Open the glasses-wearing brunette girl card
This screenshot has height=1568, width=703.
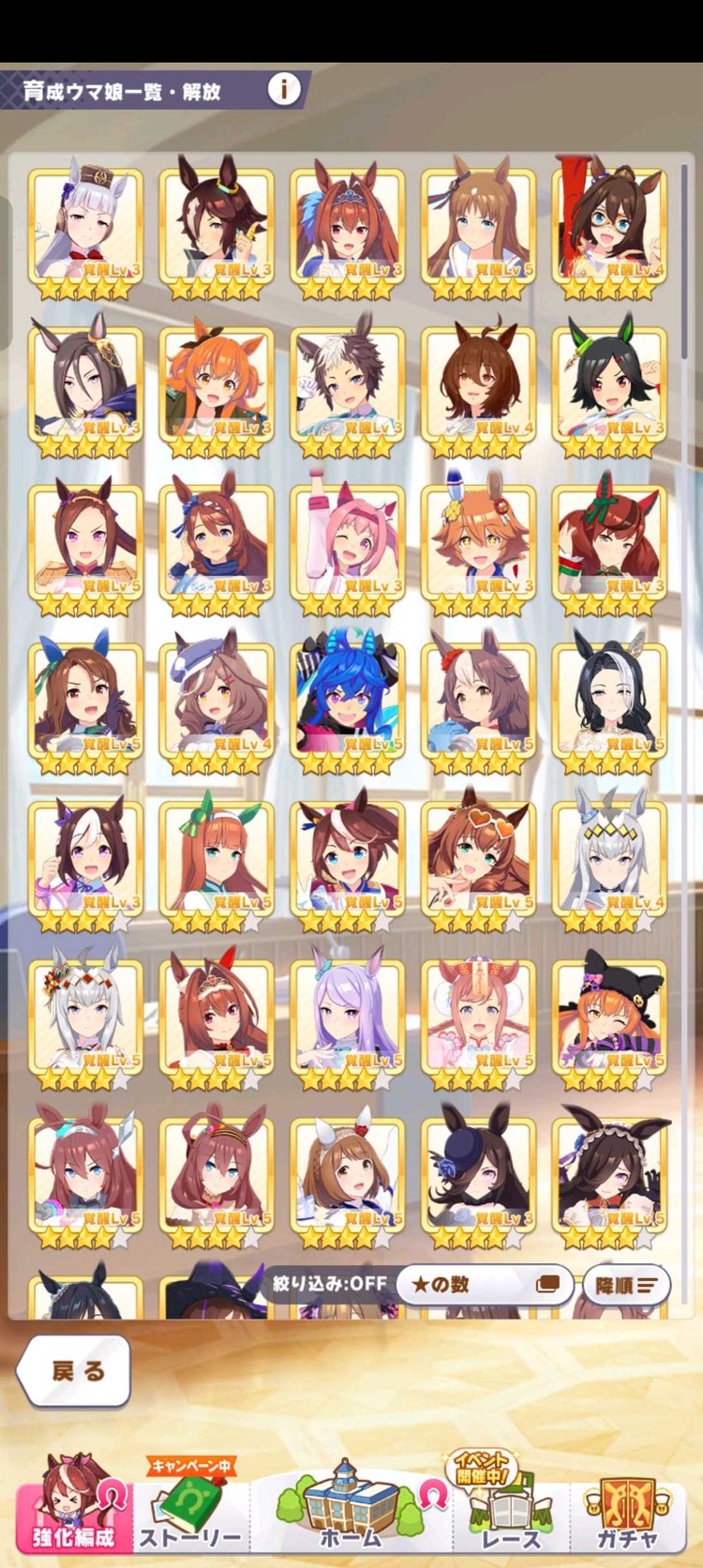tap(609, 225)
